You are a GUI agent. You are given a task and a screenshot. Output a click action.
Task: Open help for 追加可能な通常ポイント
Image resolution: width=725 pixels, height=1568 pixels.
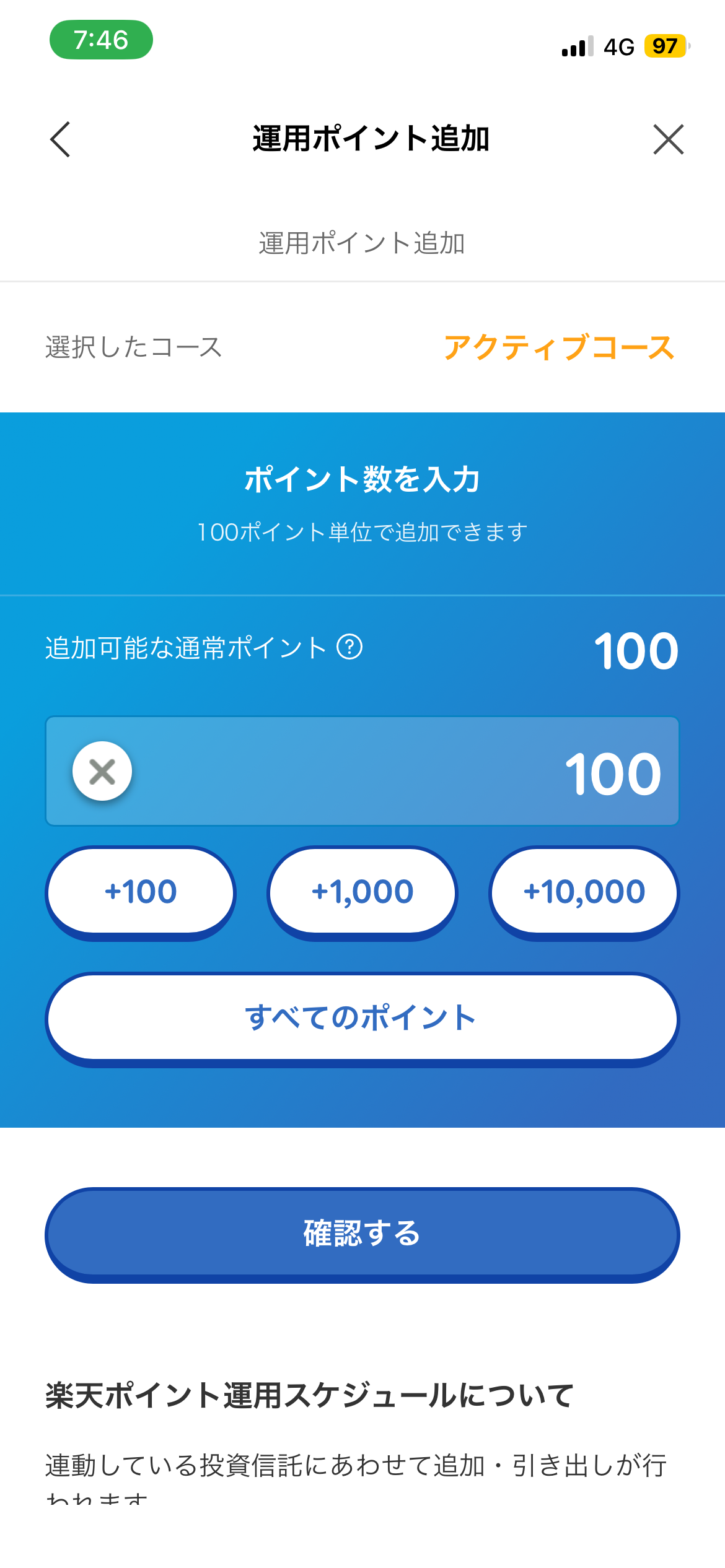pos(349,647)
